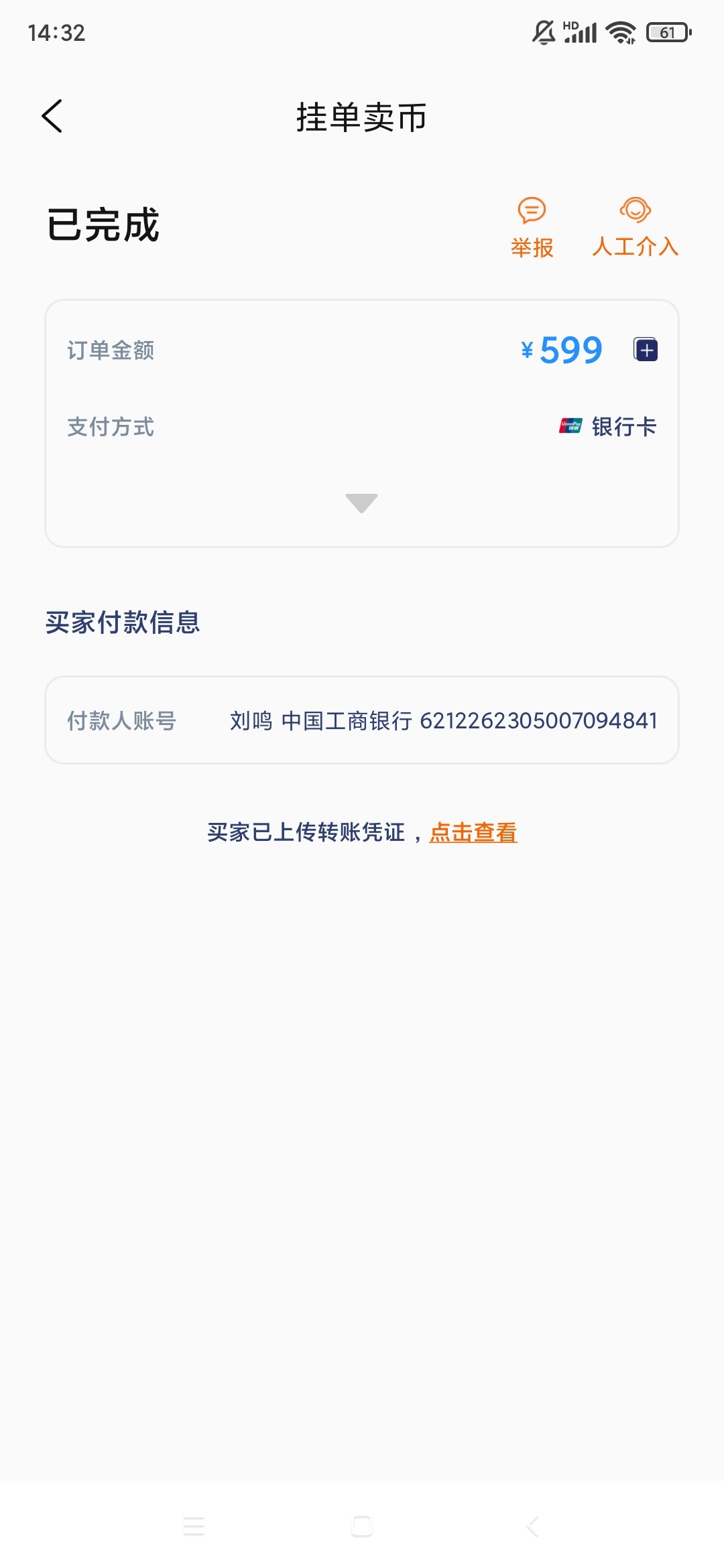This screenshot has width=724, height=1568.
Task: Expand the order details arrow
Action: tap(361, 503)
